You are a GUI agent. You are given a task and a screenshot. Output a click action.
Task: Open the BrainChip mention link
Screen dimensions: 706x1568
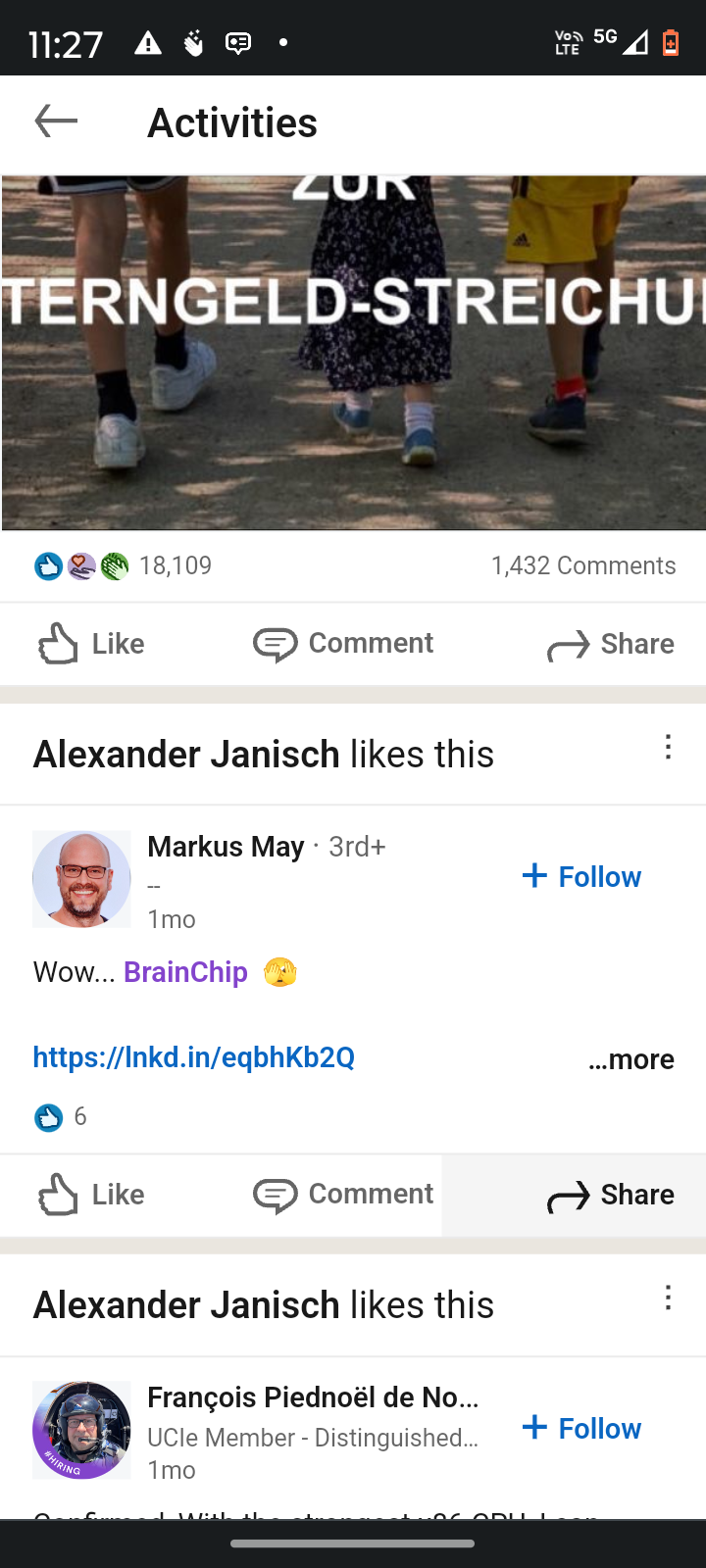(x=185, y=972)
